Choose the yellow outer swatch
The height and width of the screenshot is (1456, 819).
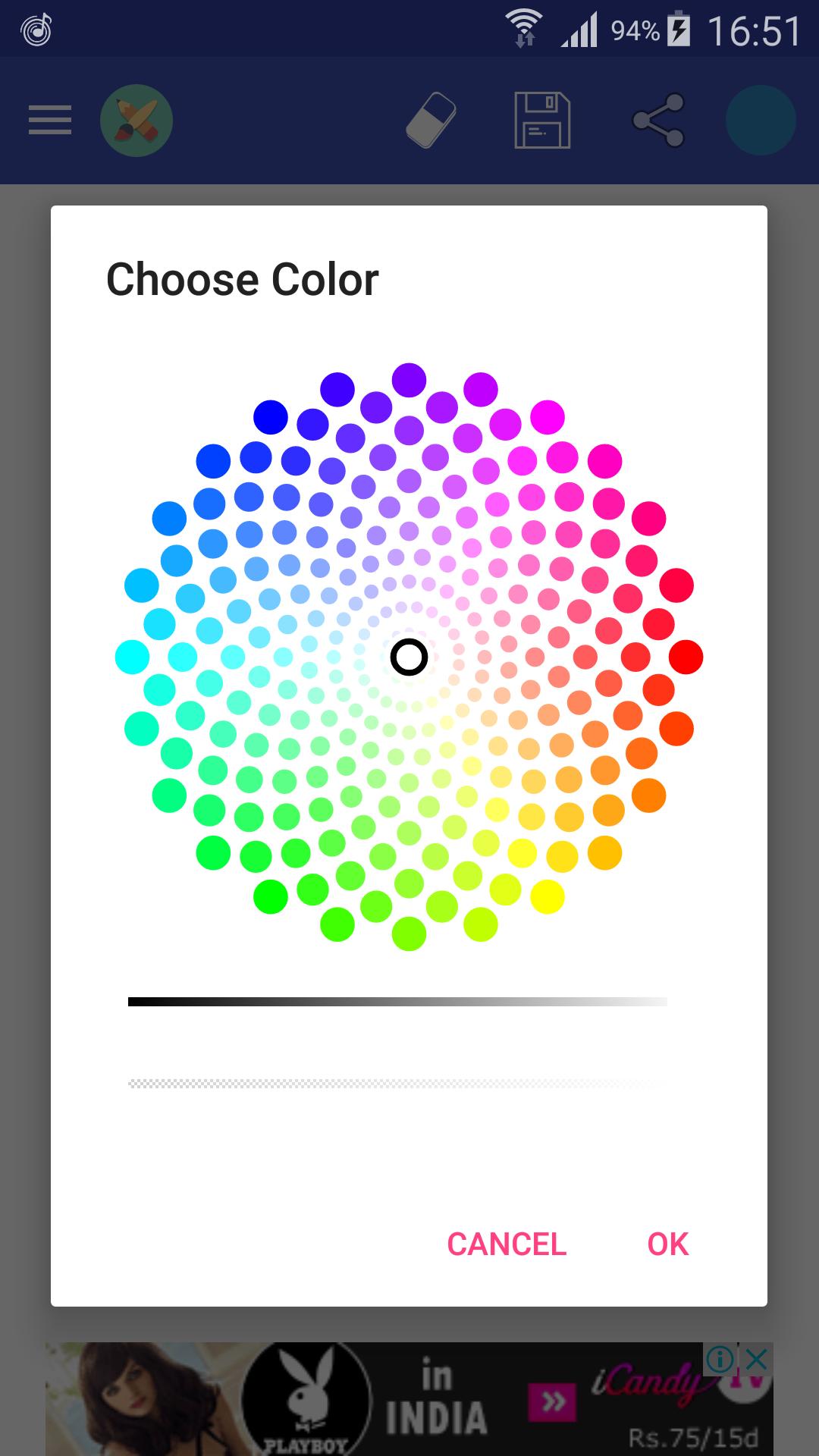(548, 897)
